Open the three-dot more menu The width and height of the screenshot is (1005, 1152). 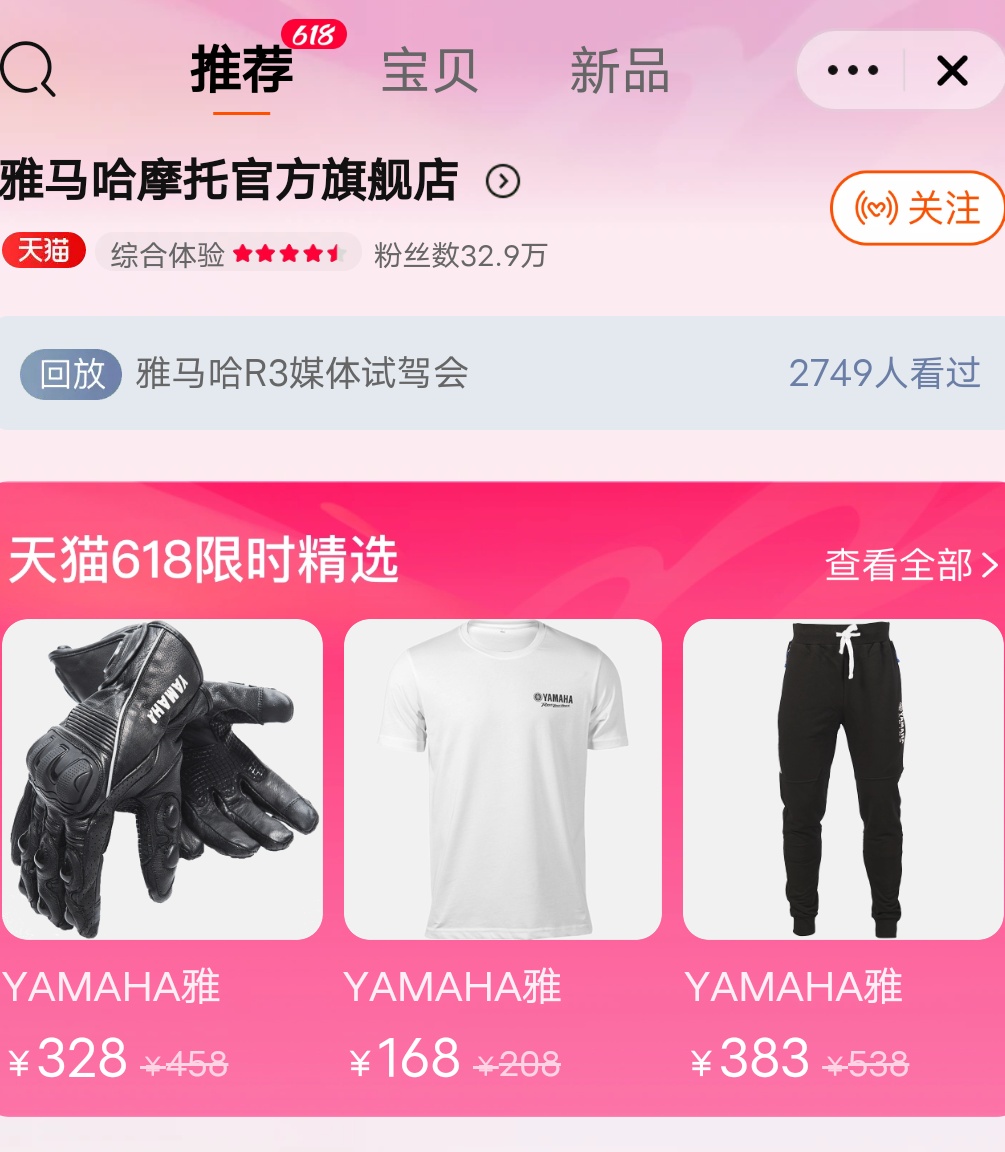point(853,71)
